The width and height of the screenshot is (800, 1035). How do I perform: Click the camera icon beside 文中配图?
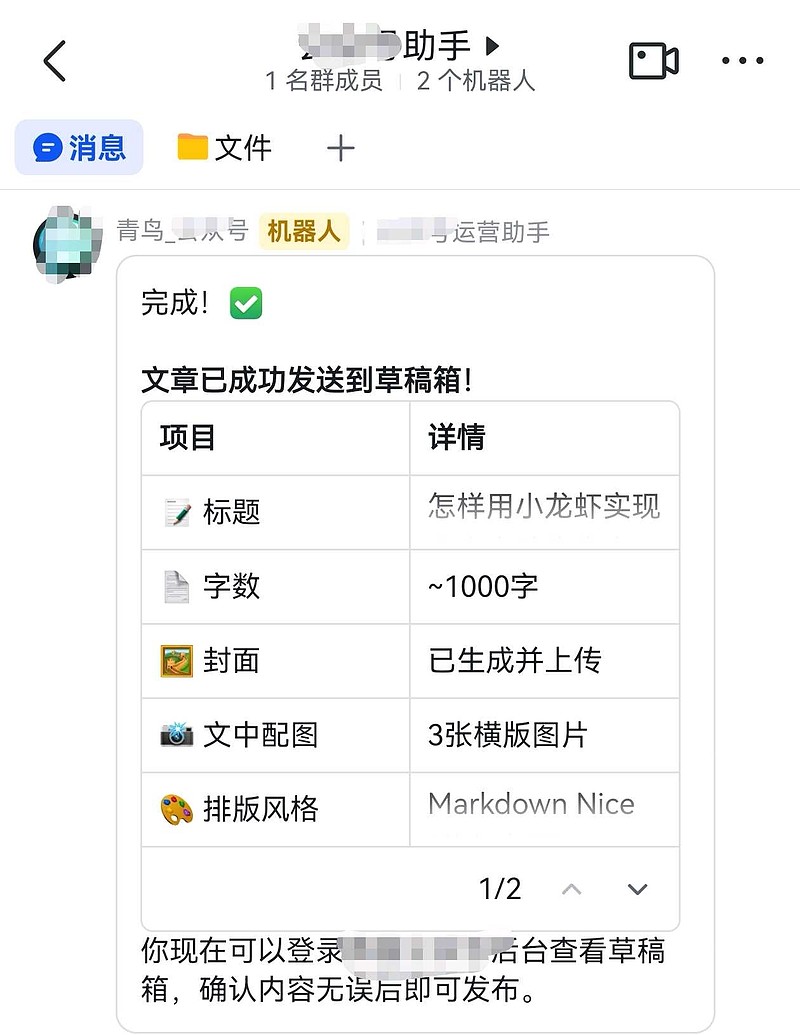176,735
